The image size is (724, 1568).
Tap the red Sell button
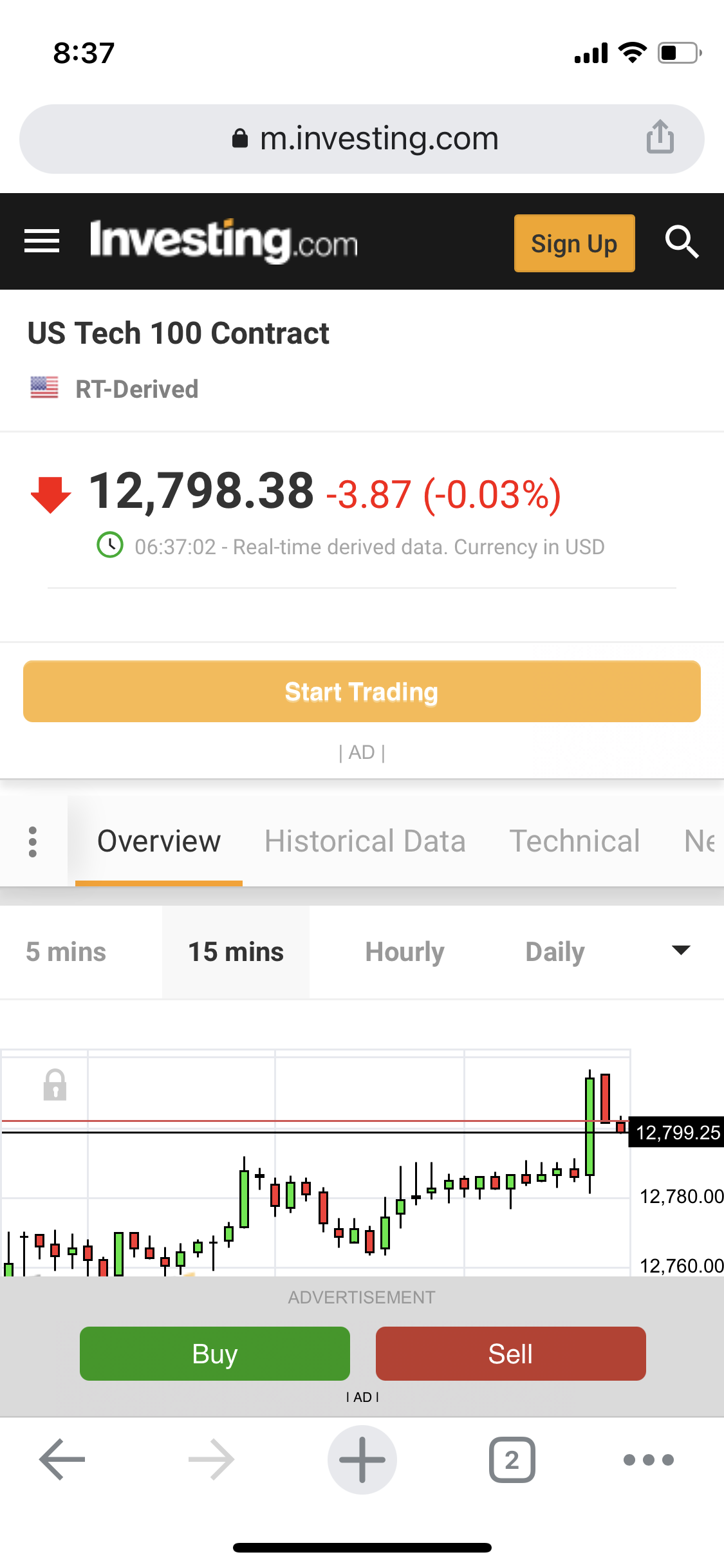(510, 1354)
